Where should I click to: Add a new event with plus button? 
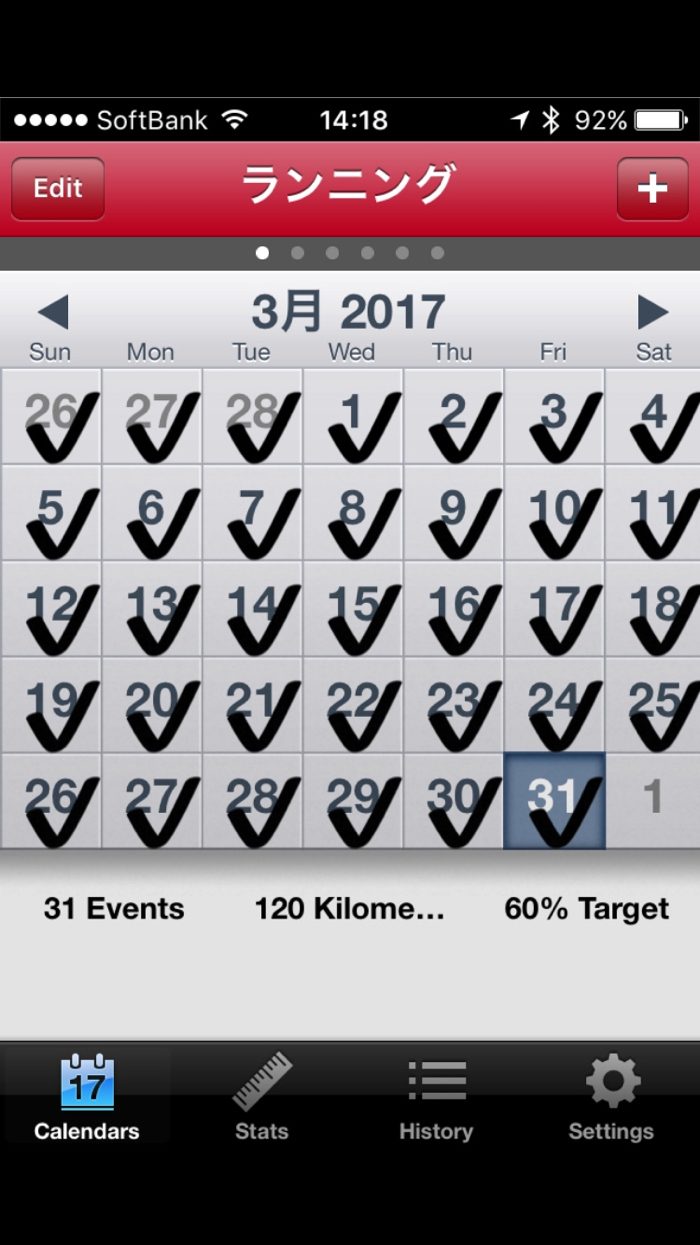click(652, 189)
